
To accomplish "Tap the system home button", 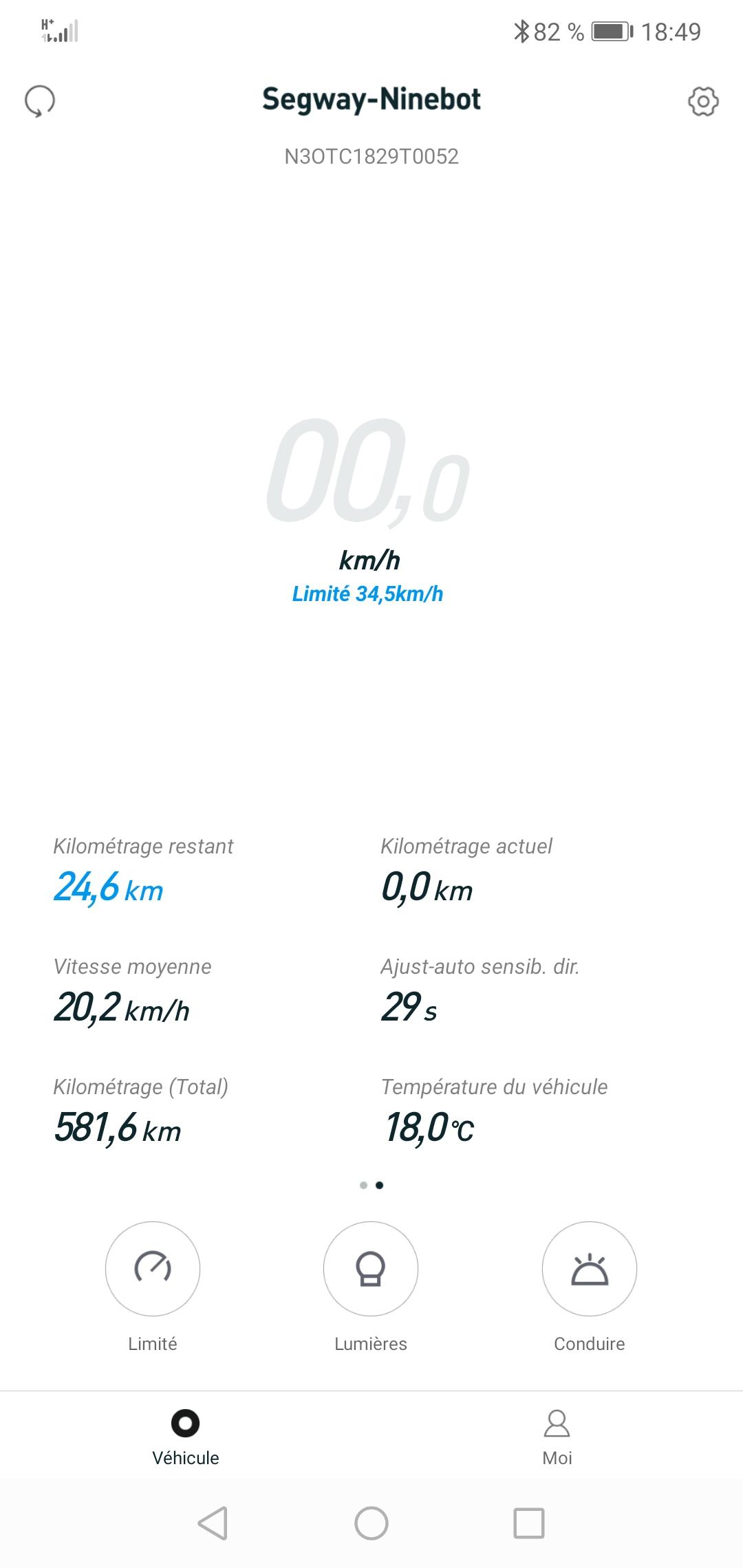I will (x=371, y=1523).
